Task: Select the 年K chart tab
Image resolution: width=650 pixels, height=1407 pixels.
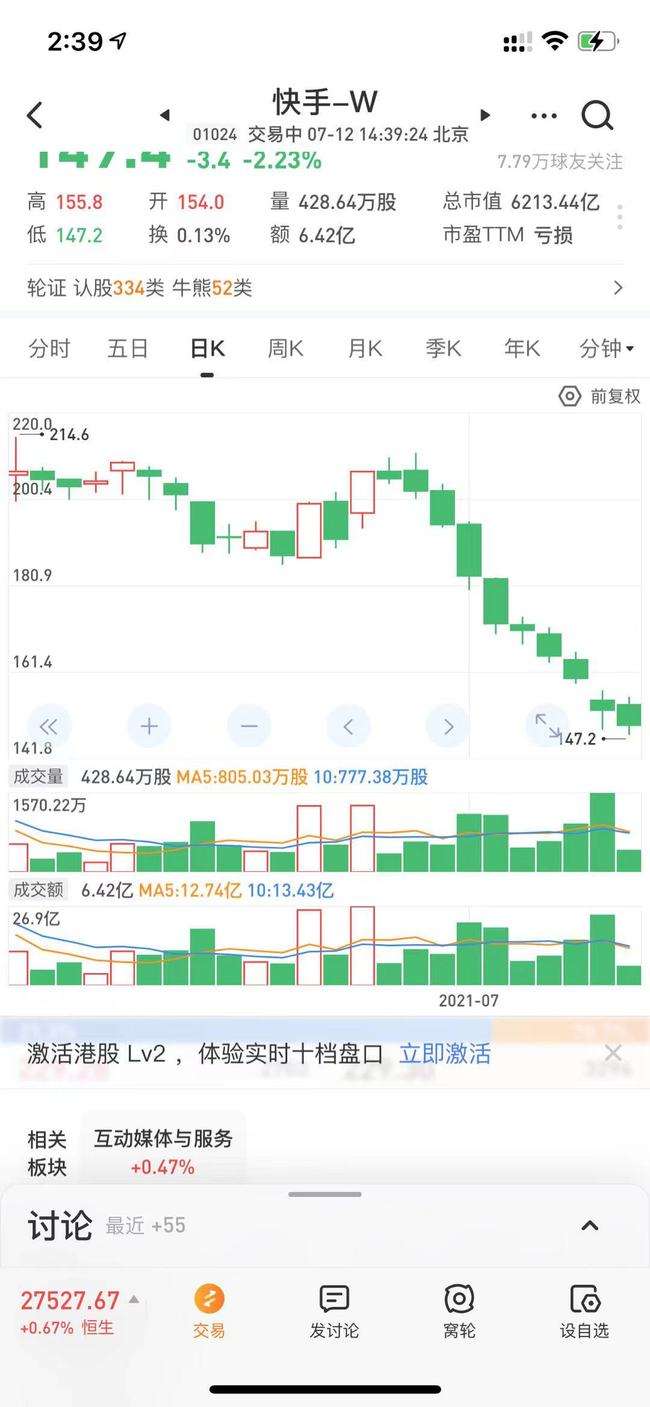Action: pos(522,348)
